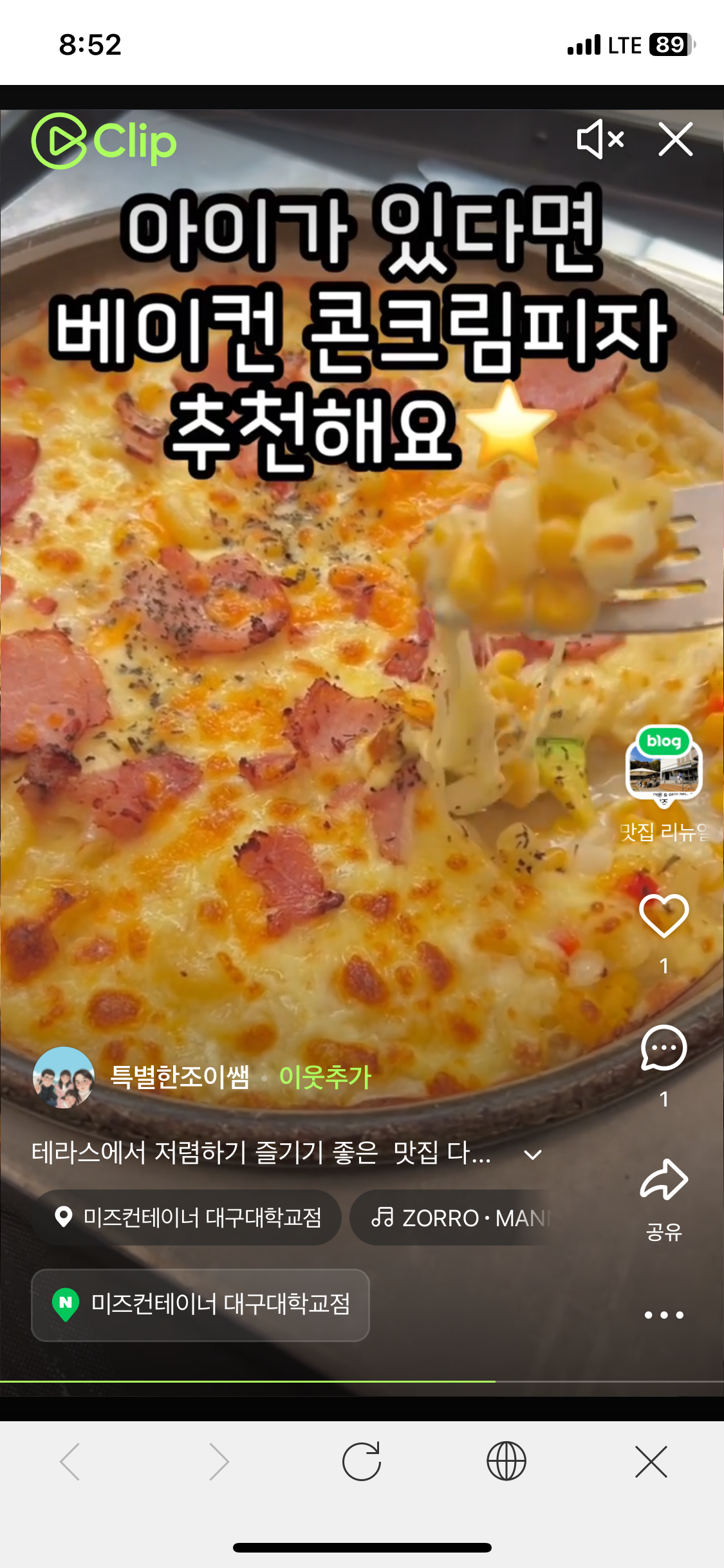Open the three-dot more options menu
The height and width of the screenshot is (1568, 724).
coord(664,1314)
